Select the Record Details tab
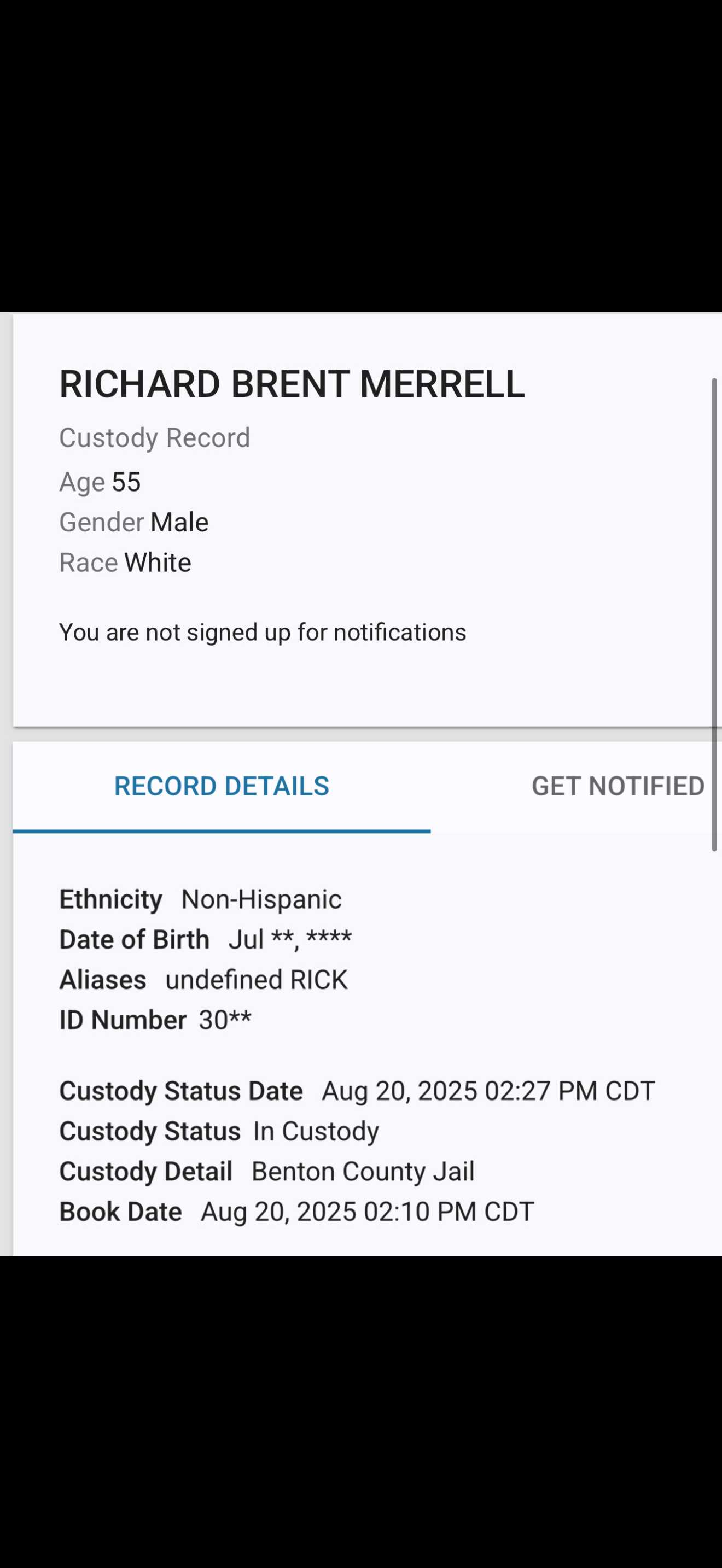 [x=222, y=786]
